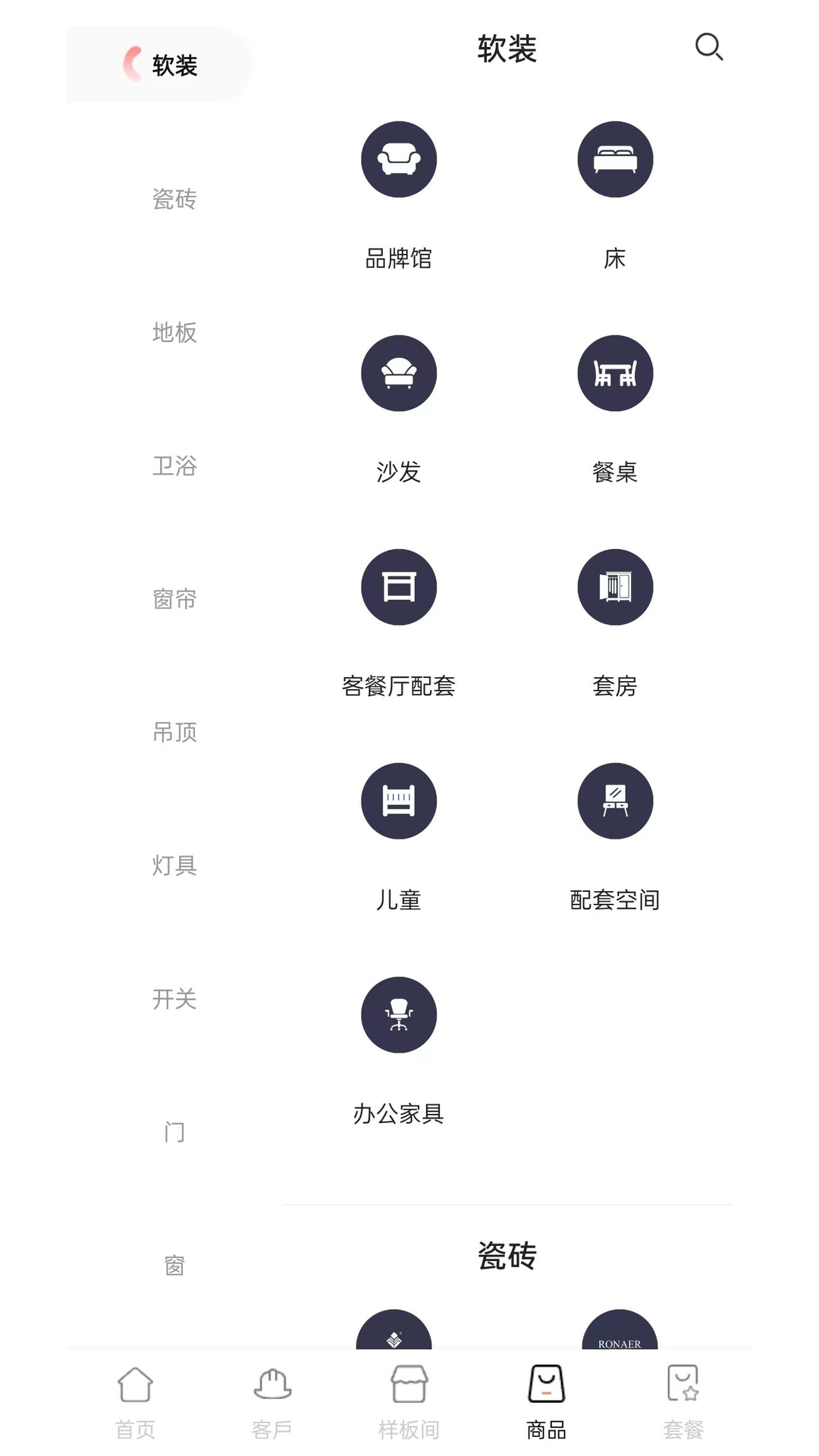The width and height of the screenshot is (819, 1456).
Task: Open the 套房 suite wardrobe icon
Action: click(x=616, y=588)
